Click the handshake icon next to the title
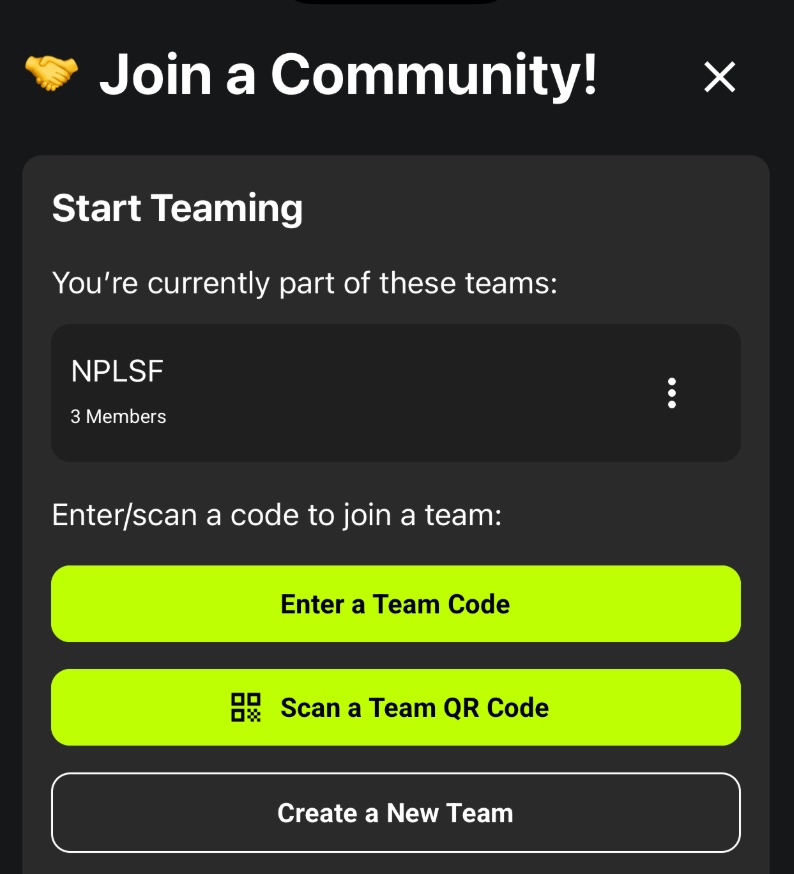This screenshot has height=874, width=794. click(x=51, y=72)
